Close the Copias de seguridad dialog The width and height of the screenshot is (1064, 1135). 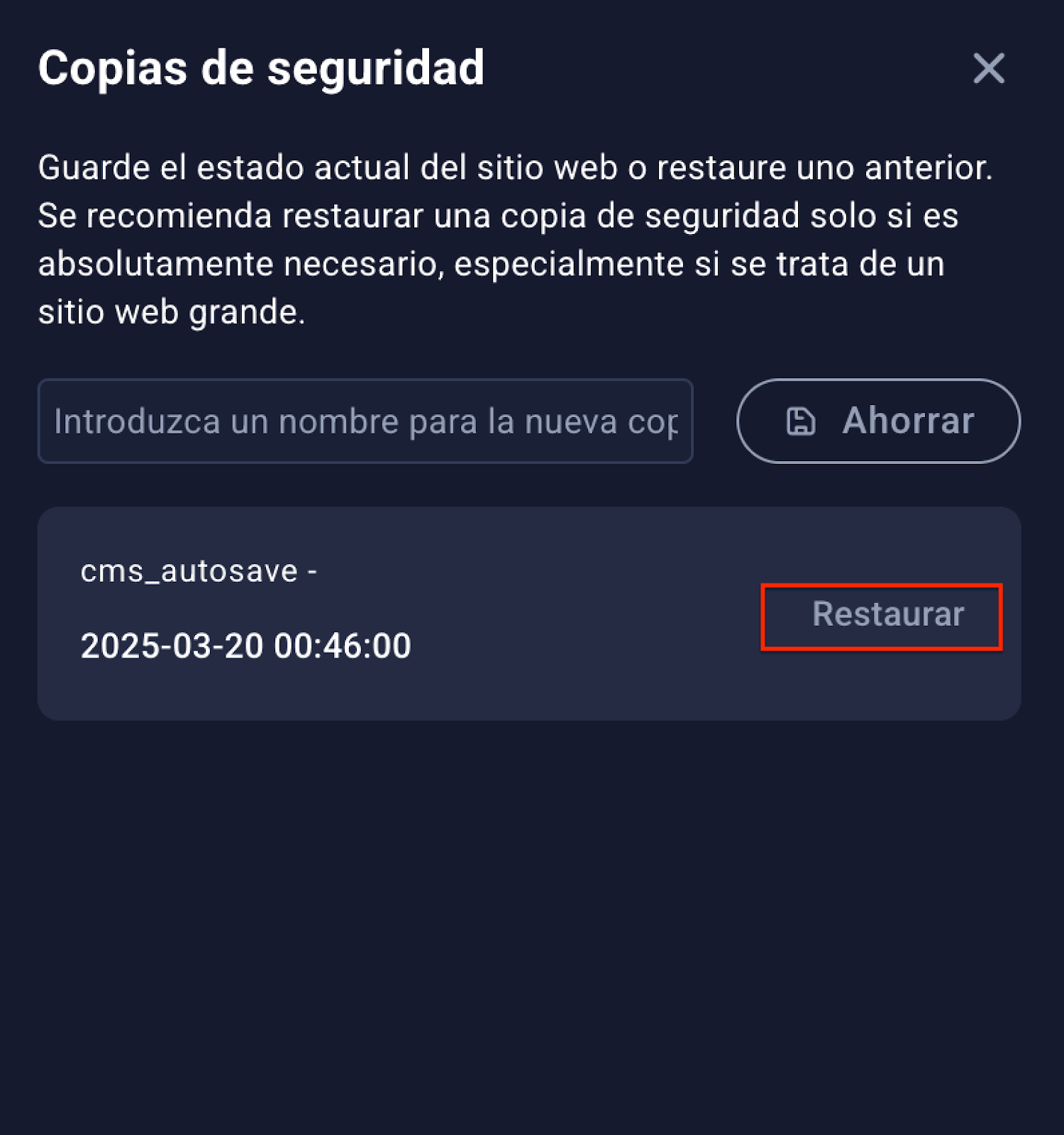click(x=988, y=69)
